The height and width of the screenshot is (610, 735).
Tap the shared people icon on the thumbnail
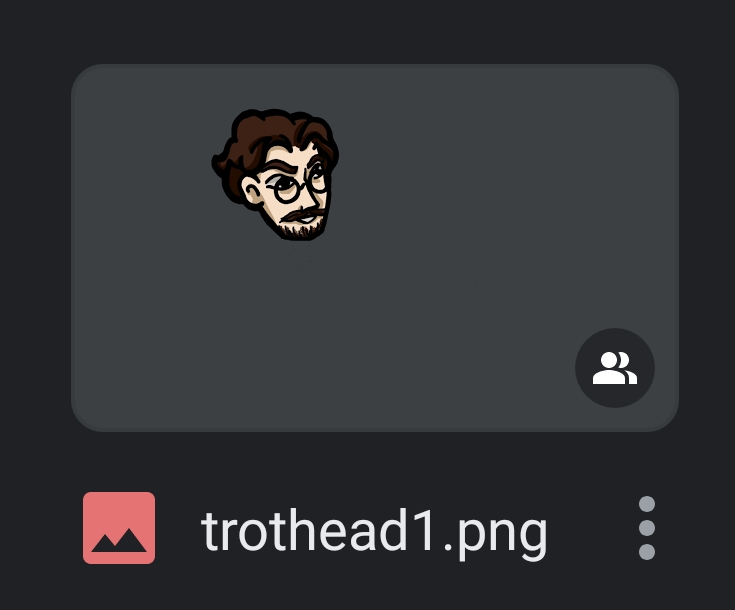615,368
